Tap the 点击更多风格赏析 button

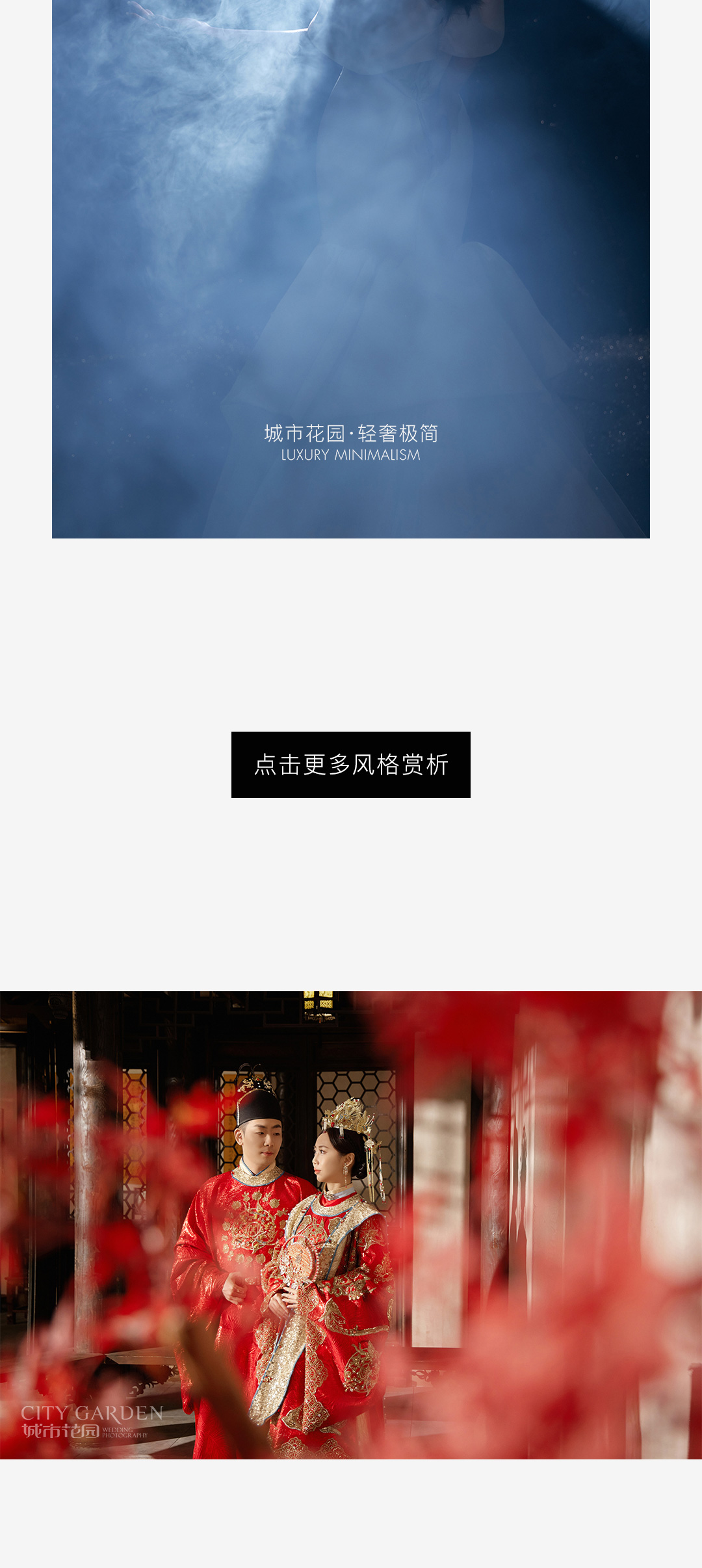pos(350,764)
